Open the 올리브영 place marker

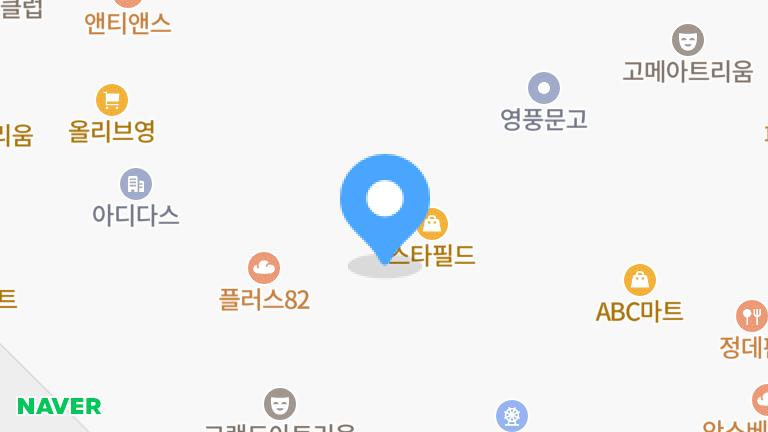112,100
